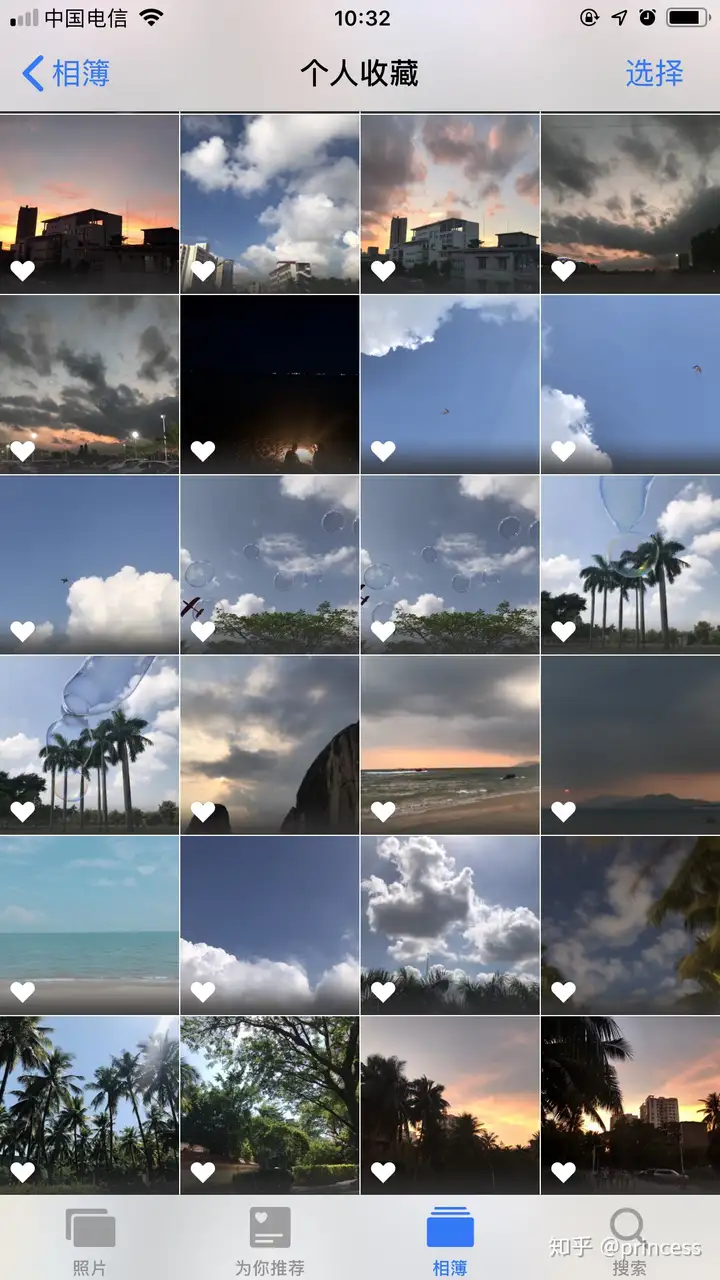Viewport: 720px width, 1280px height.
Task: Switch to the 照片 tab
Action: click(x=90, y=1240)
